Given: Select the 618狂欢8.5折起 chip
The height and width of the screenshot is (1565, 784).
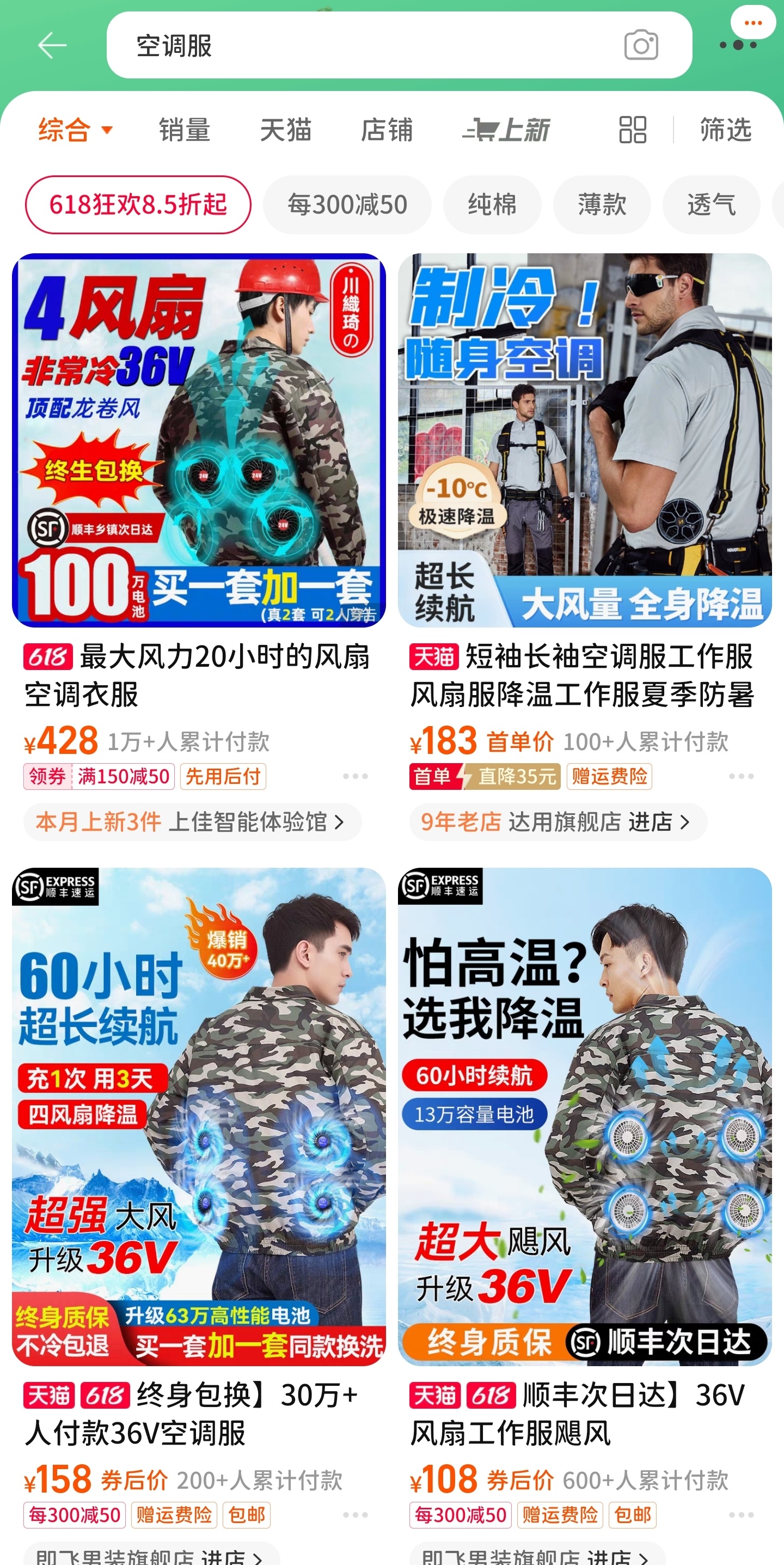Looking at the screenshot, I should coord(138,205).
